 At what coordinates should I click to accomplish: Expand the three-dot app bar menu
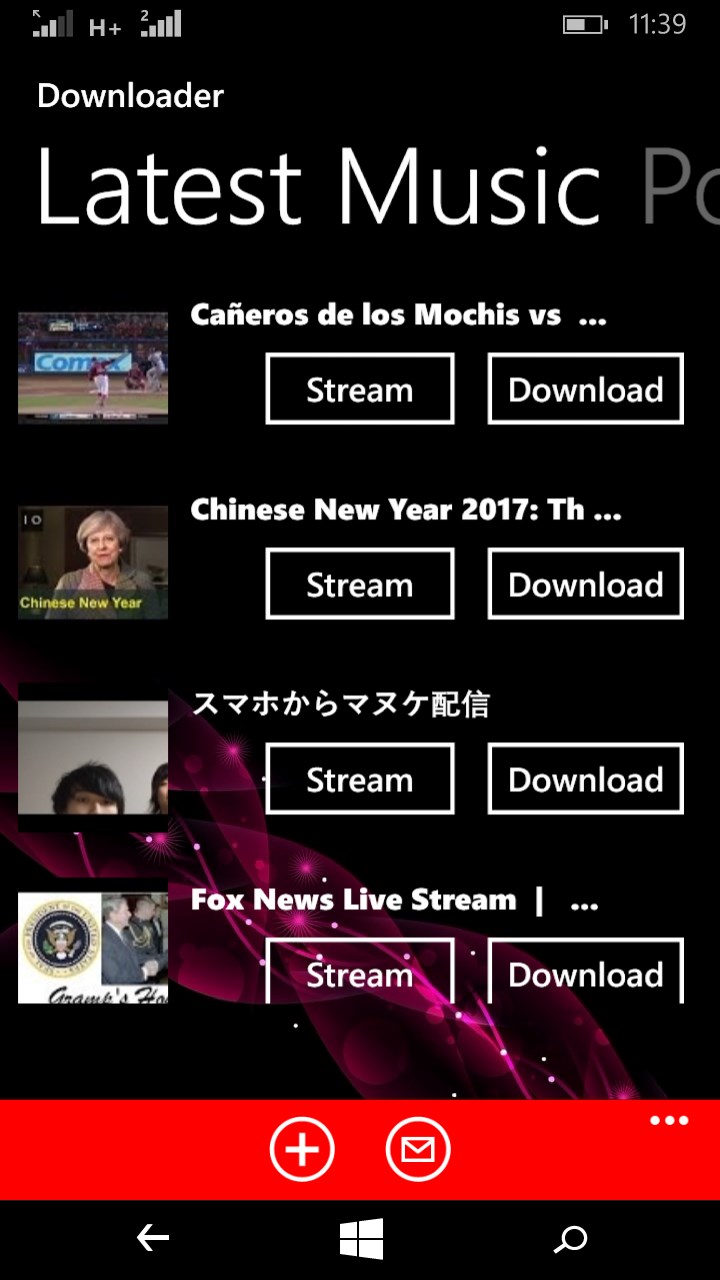669,1121
